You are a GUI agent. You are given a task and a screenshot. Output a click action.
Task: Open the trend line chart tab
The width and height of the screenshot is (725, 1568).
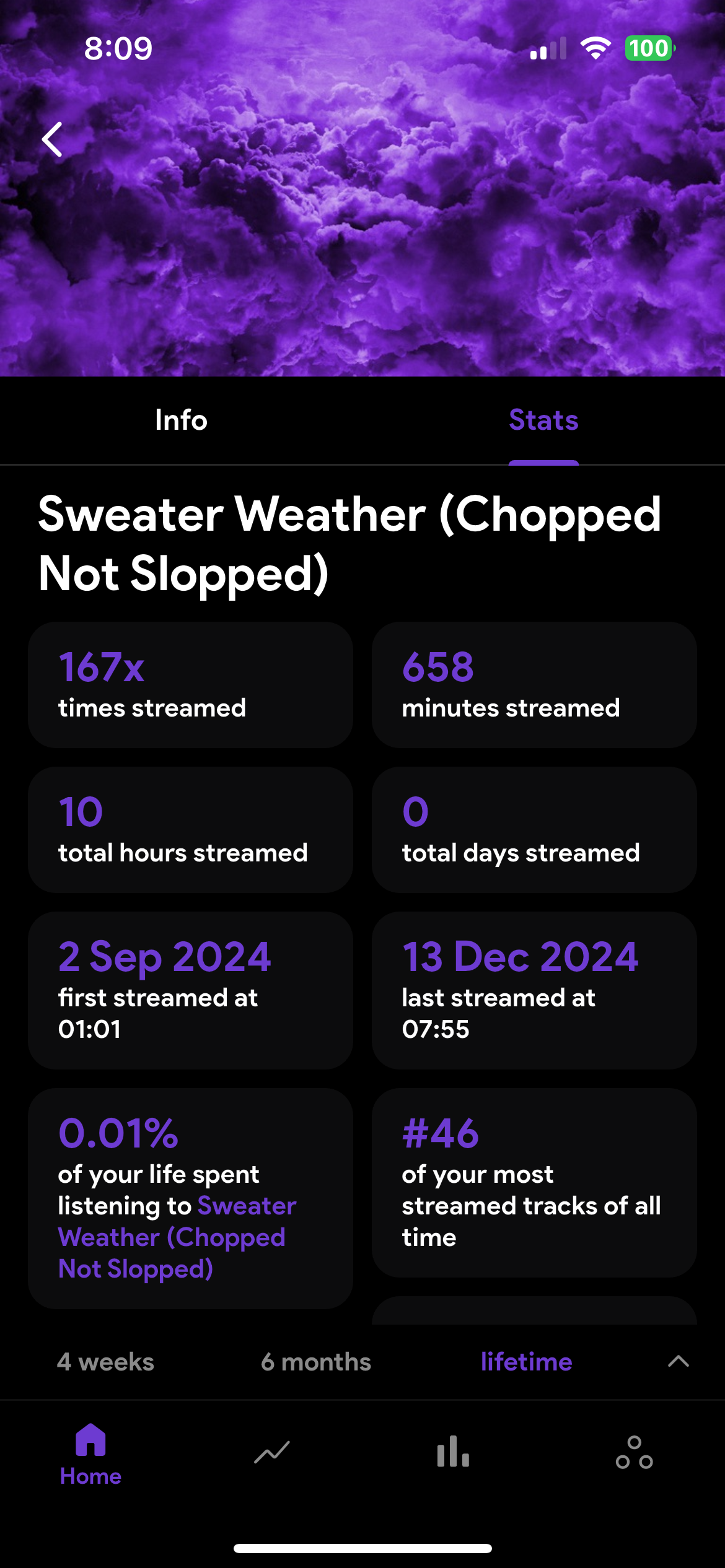[271, 1452]
